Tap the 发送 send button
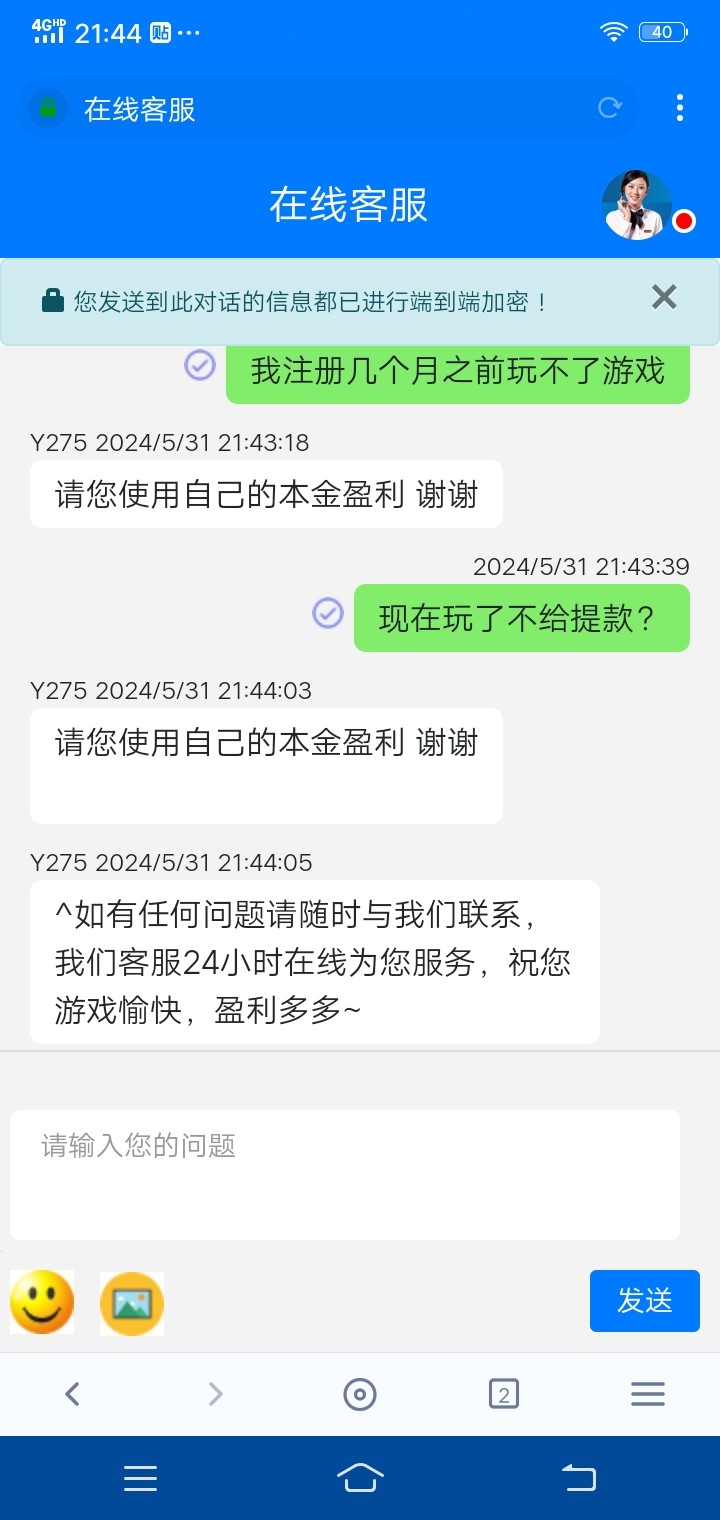The width and height of the screenshot is (720, 1520). point(644,1301)
